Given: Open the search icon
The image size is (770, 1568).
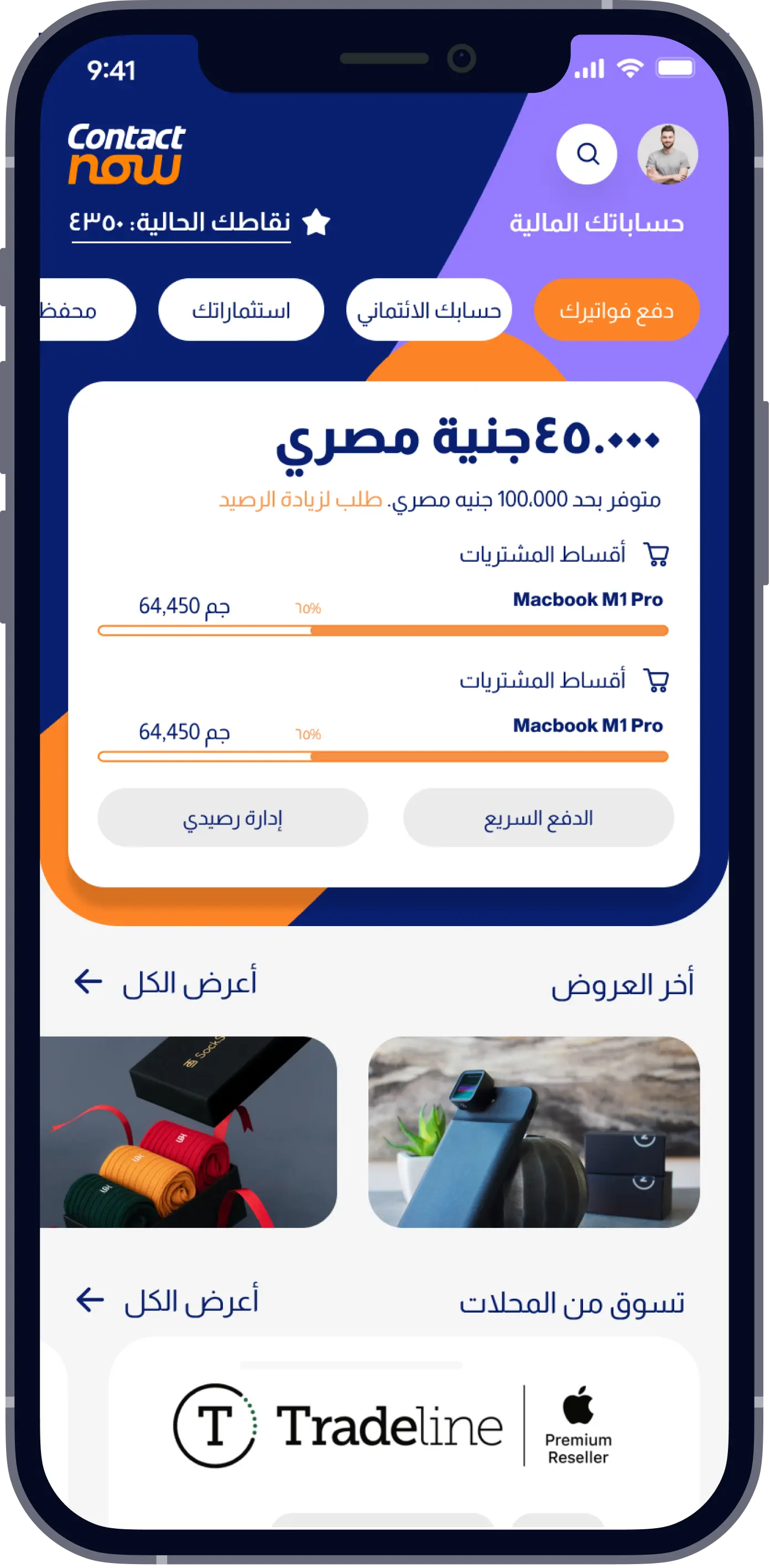Looking at the screenshot, I should [587, 154].
